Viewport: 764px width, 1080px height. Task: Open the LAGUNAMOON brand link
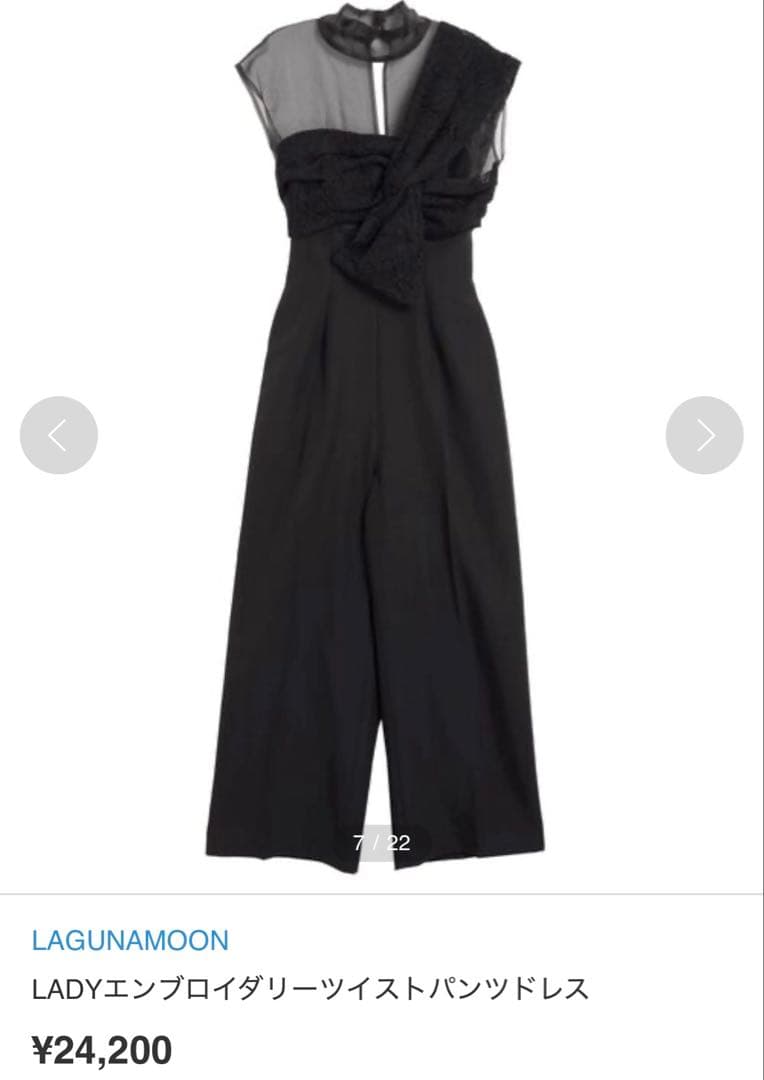click(130, 940)
